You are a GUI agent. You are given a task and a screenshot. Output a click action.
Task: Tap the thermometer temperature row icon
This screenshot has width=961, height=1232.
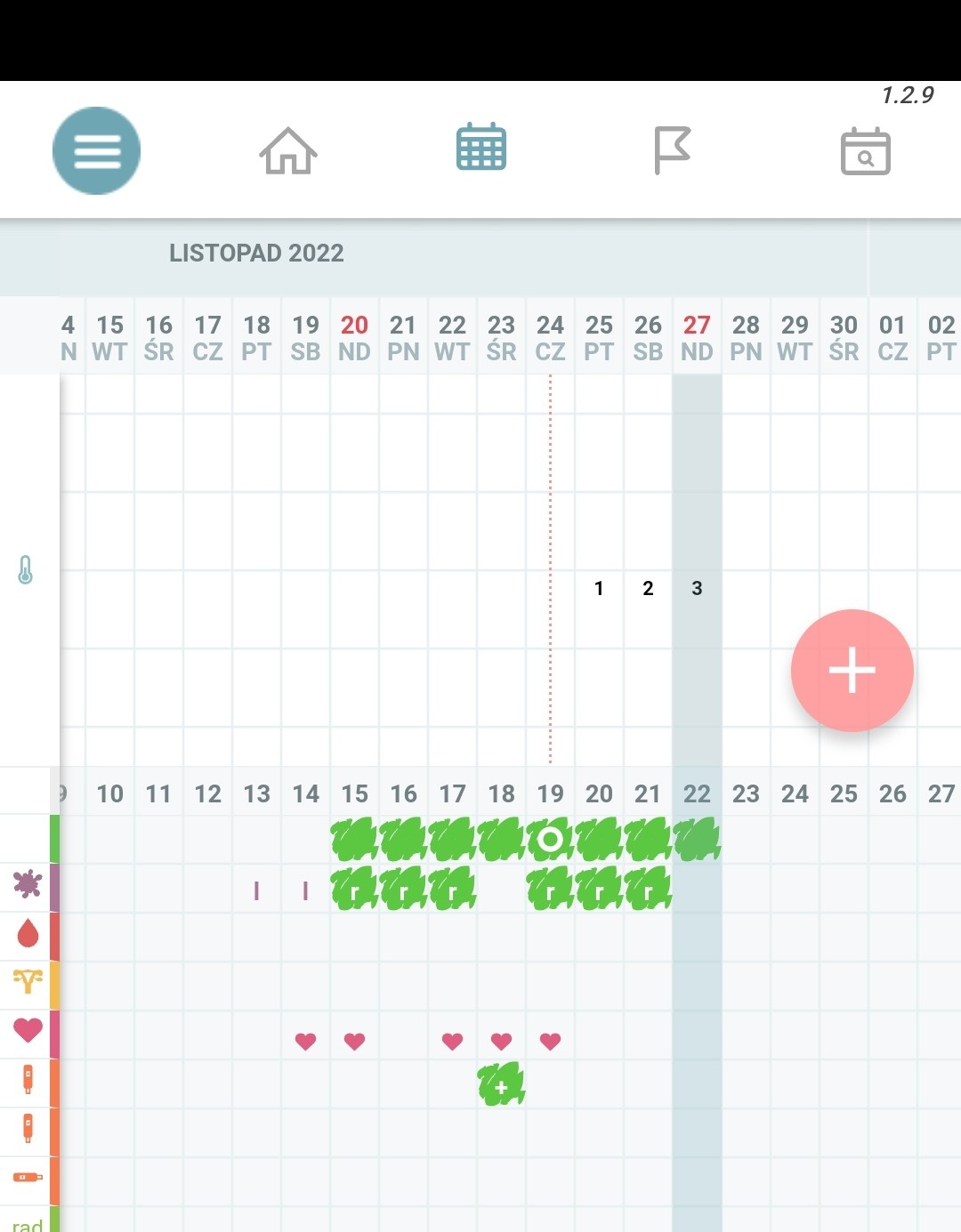[x=26, y=570]
